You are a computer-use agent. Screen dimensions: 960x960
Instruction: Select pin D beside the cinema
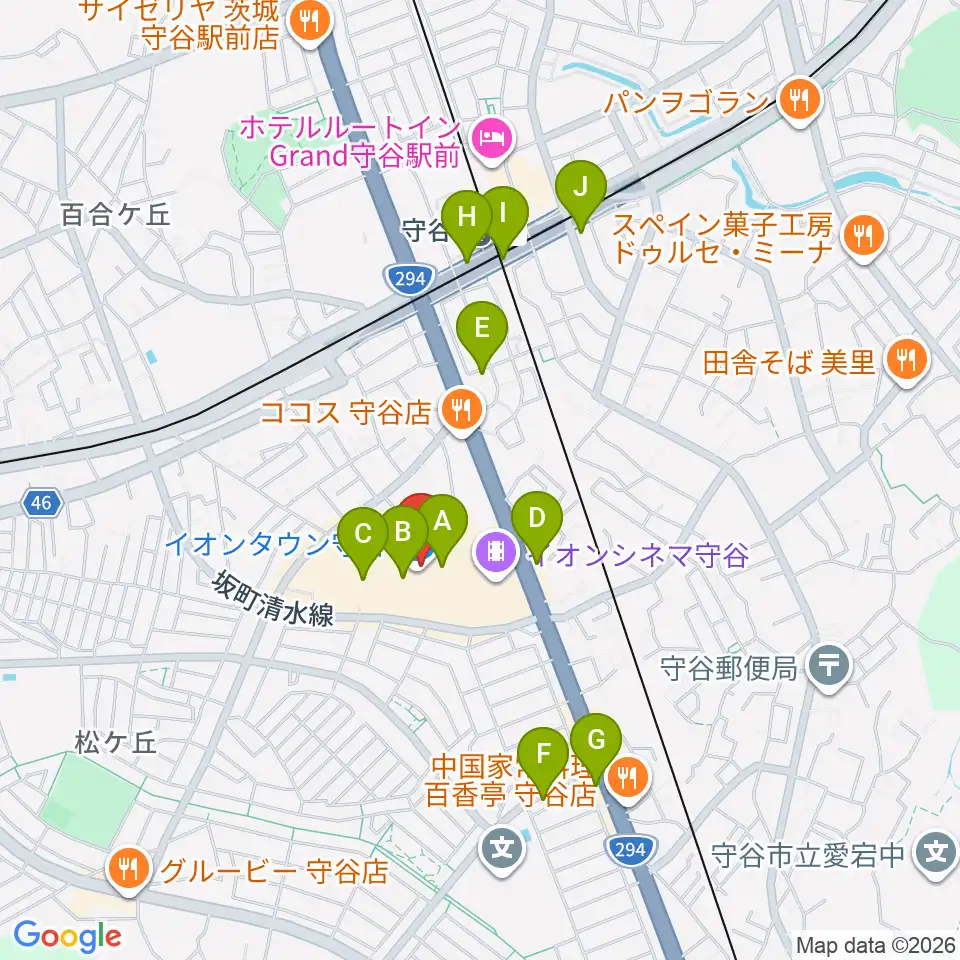pyautogui.click(x=537, y=519)
